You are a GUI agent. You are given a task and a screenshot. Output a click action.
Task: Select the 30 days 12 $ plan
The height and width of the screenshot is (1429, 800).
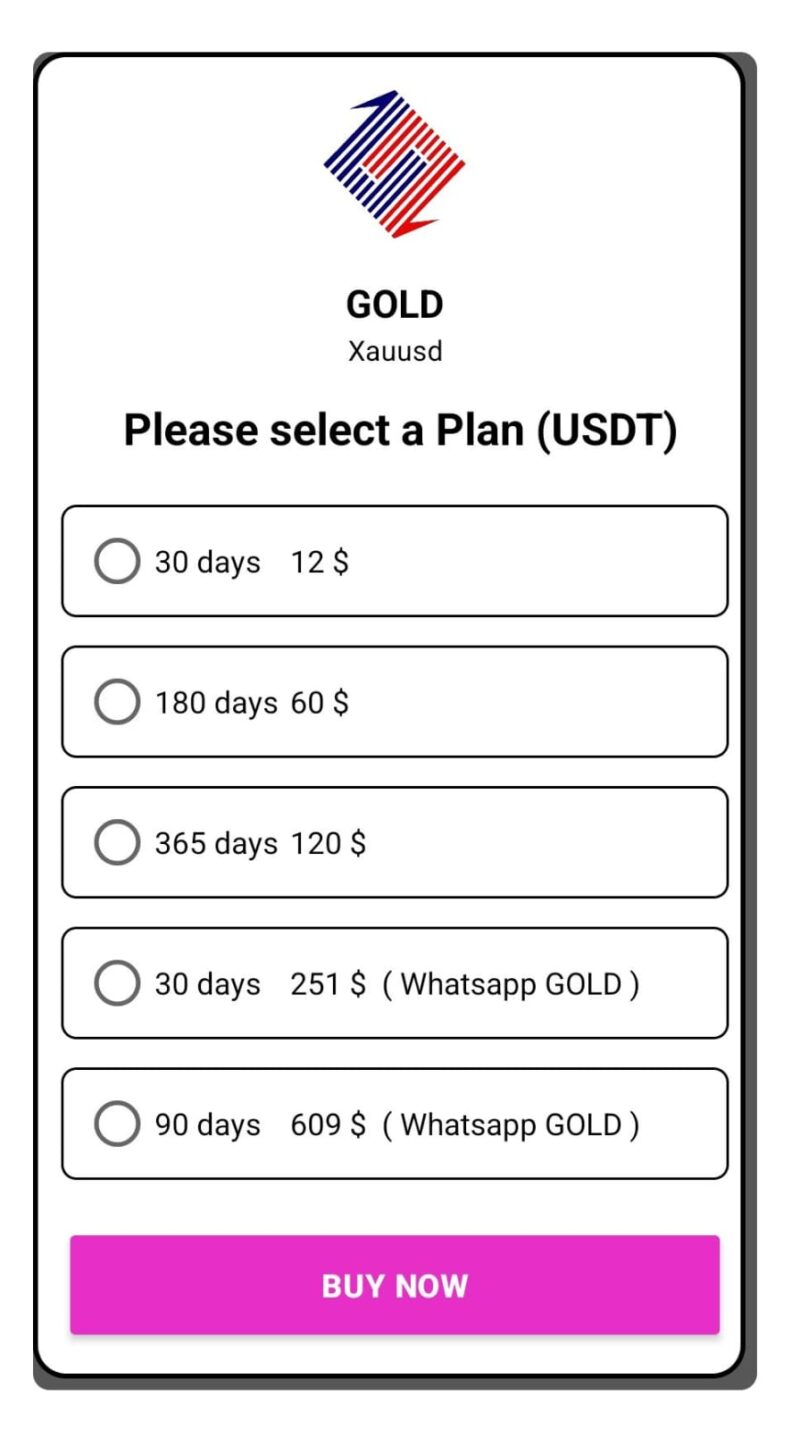pyautogui.click(x=394, y=561)
